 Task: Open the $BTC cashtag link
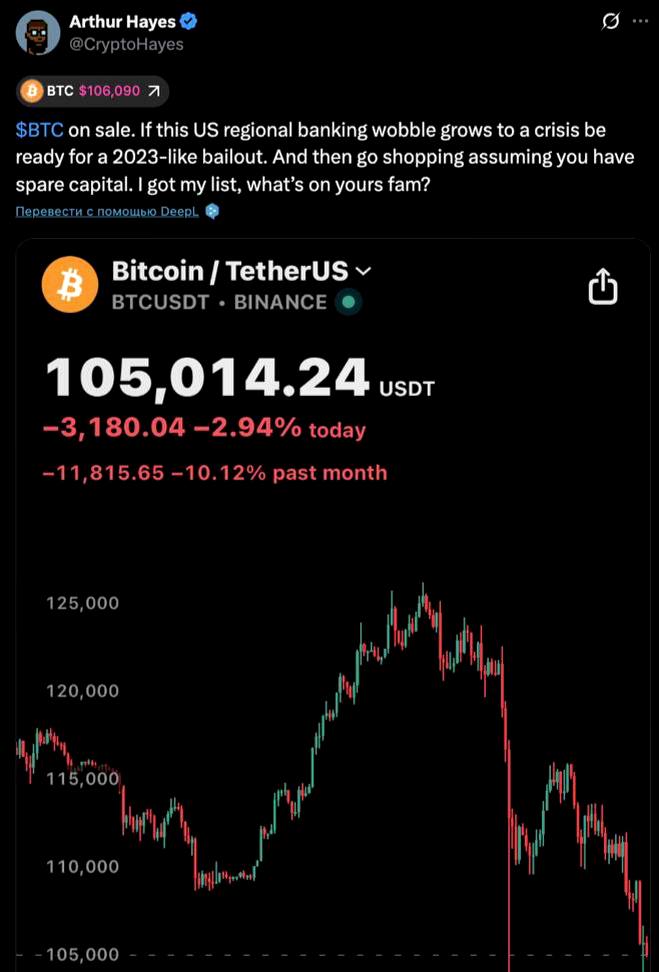[39, 131]
